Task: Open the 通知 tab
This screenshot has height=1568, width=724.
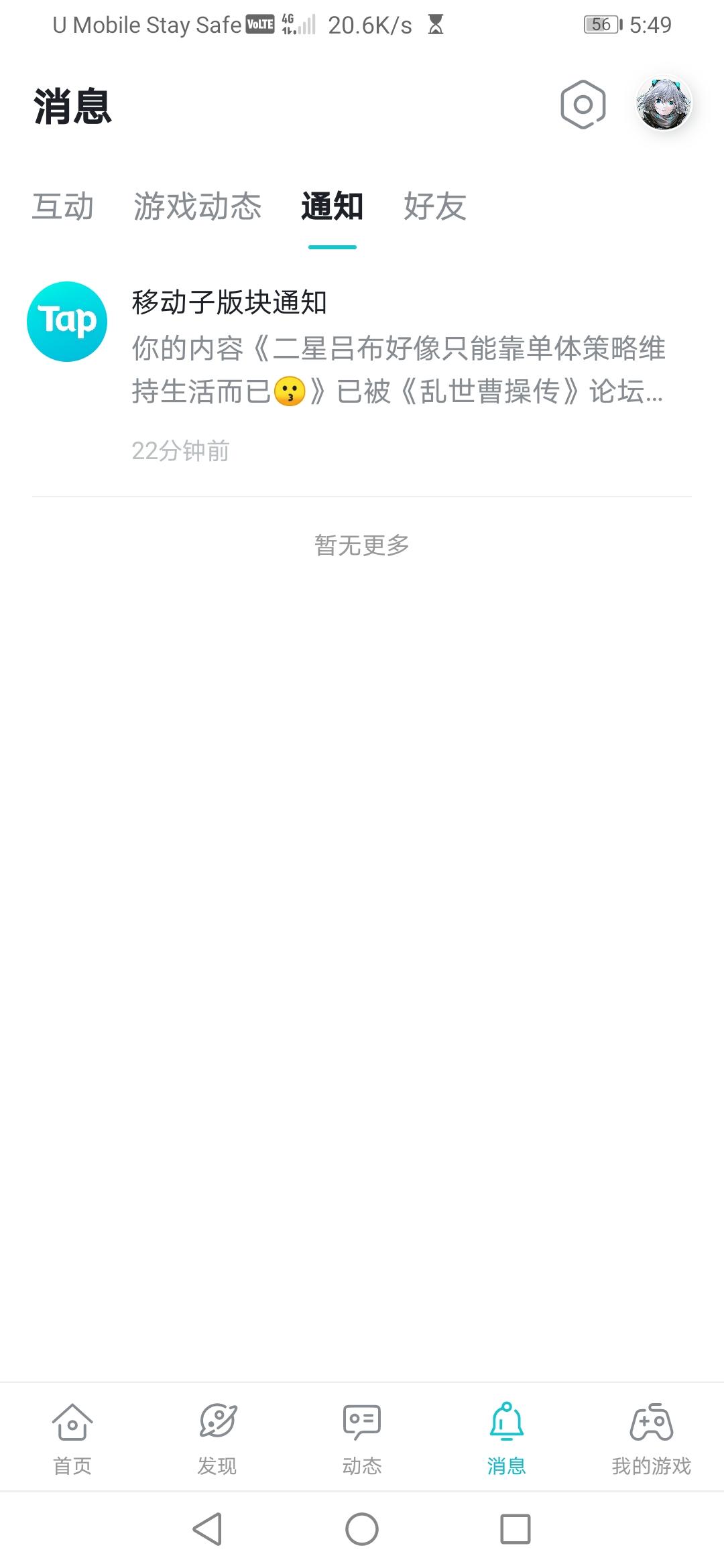Action: click(333, 208)
